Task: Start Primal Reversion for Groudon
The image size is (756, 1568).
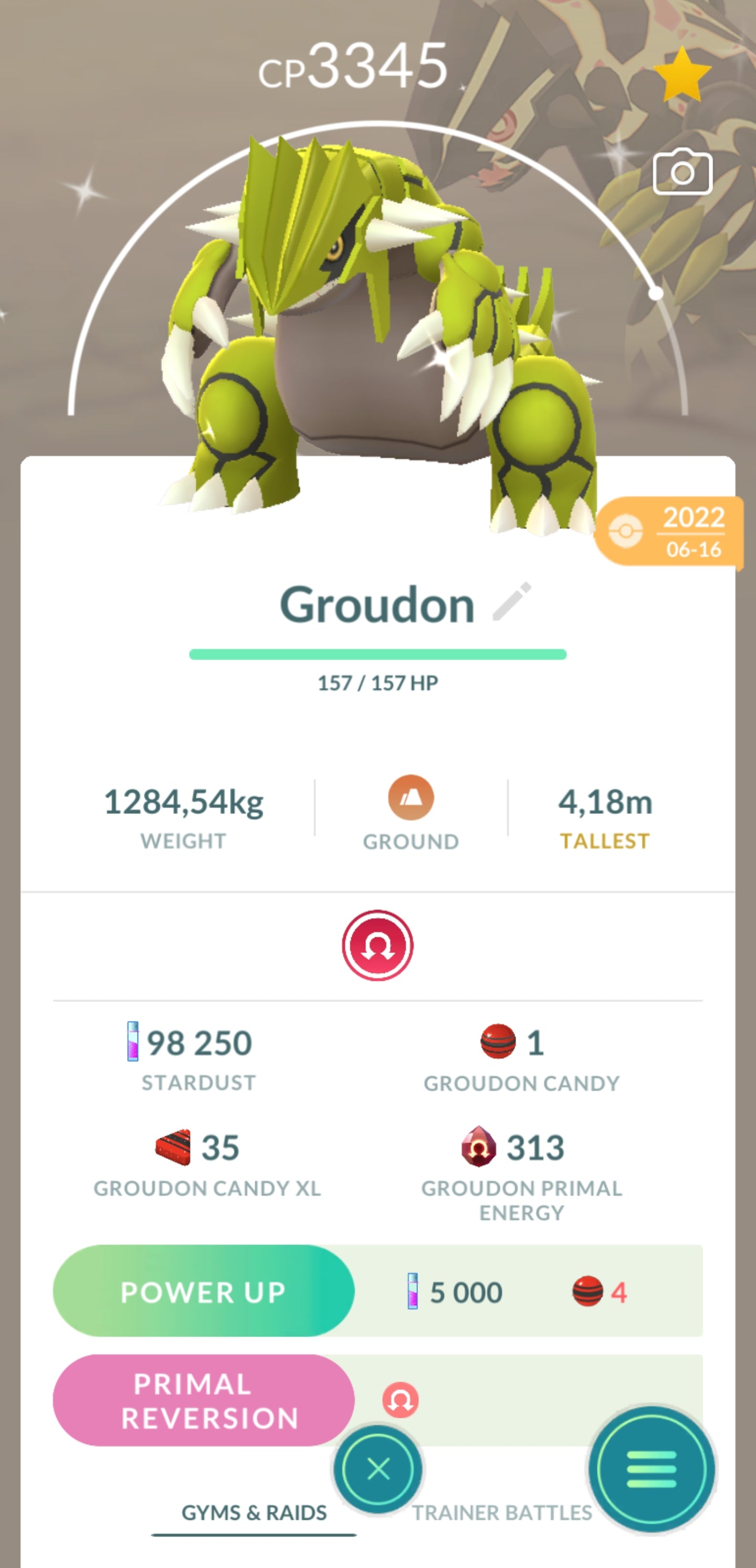Action: pyautogui.click(x=204, y=1400)
